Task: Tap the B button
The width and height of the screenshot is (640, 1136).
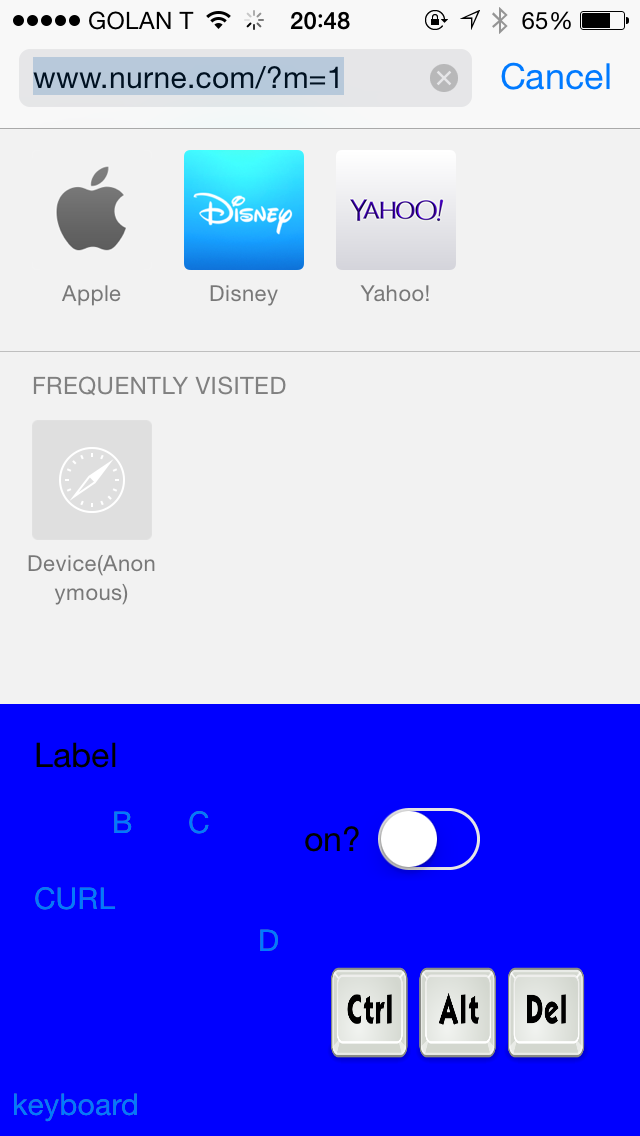Action: coord(122,823)
